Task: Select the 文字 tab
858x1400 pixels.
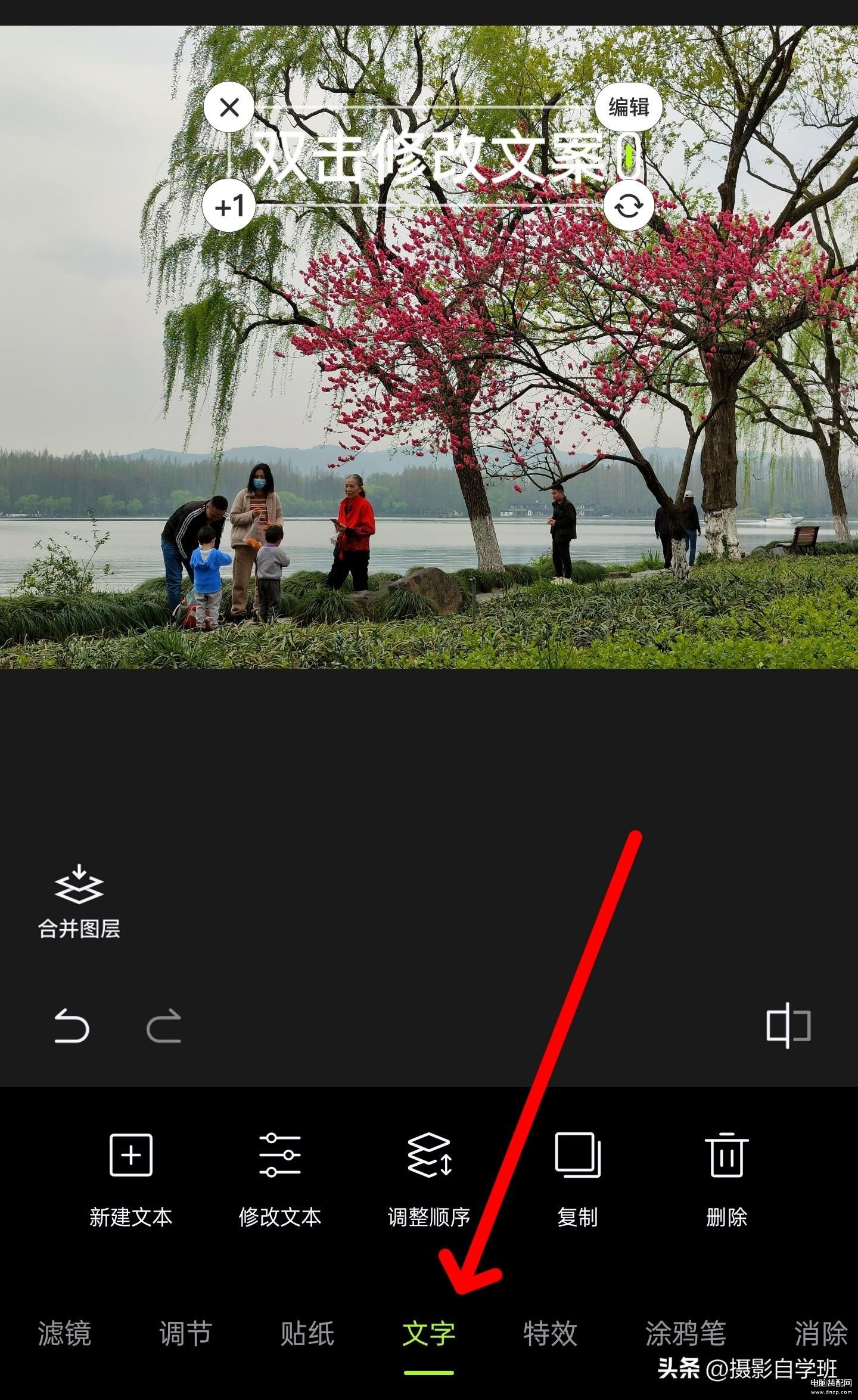Action: [x=429, y=1333]
